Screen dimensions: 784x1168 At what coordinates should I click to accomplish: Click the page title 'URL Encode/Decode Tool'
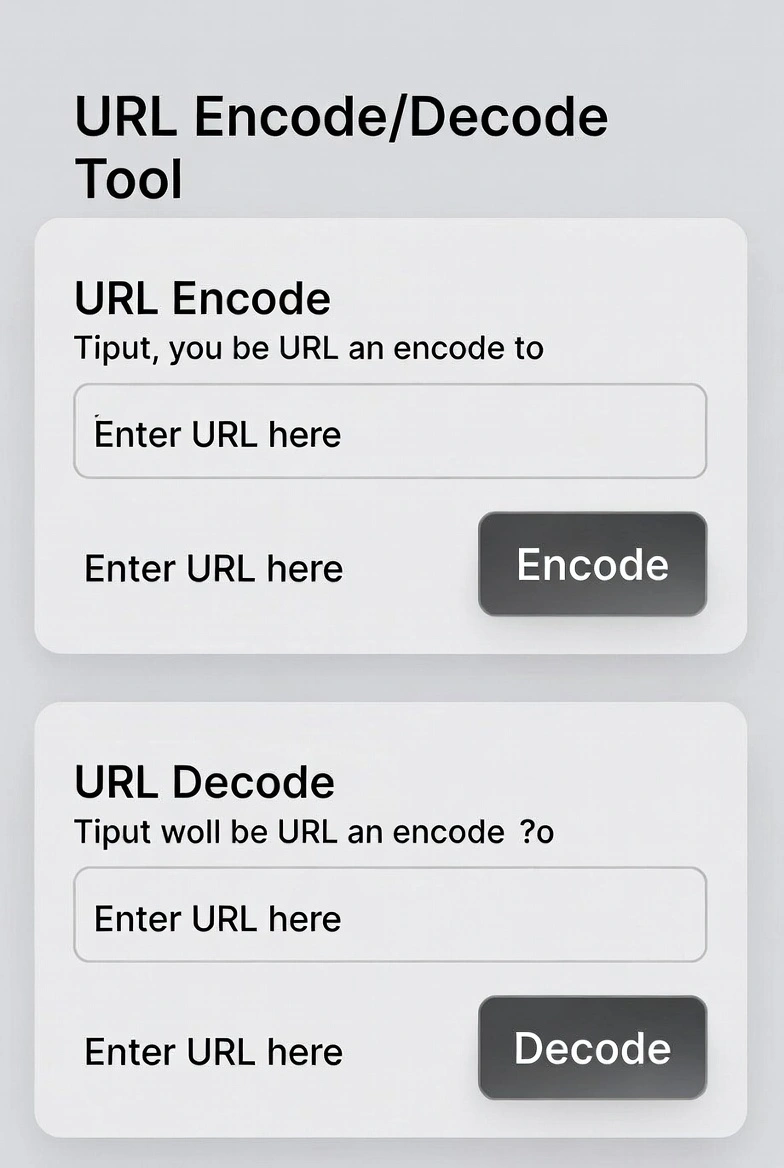340,145
